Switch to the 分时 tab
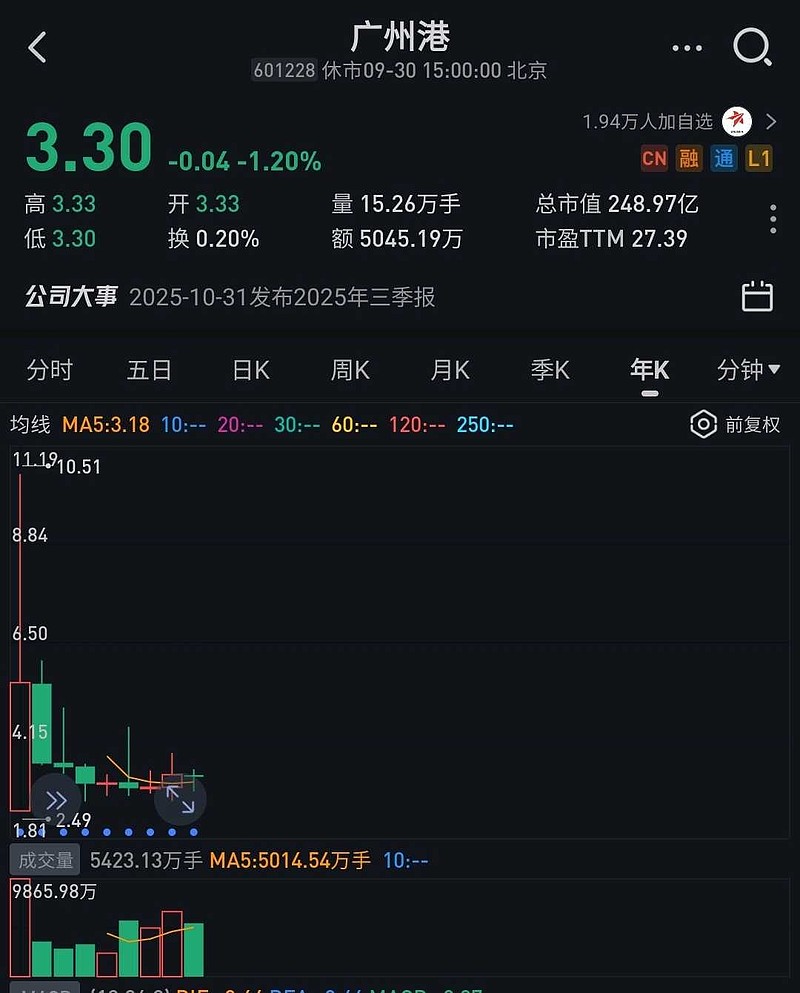Screen dimensions: 800x993 click(50, 370)
